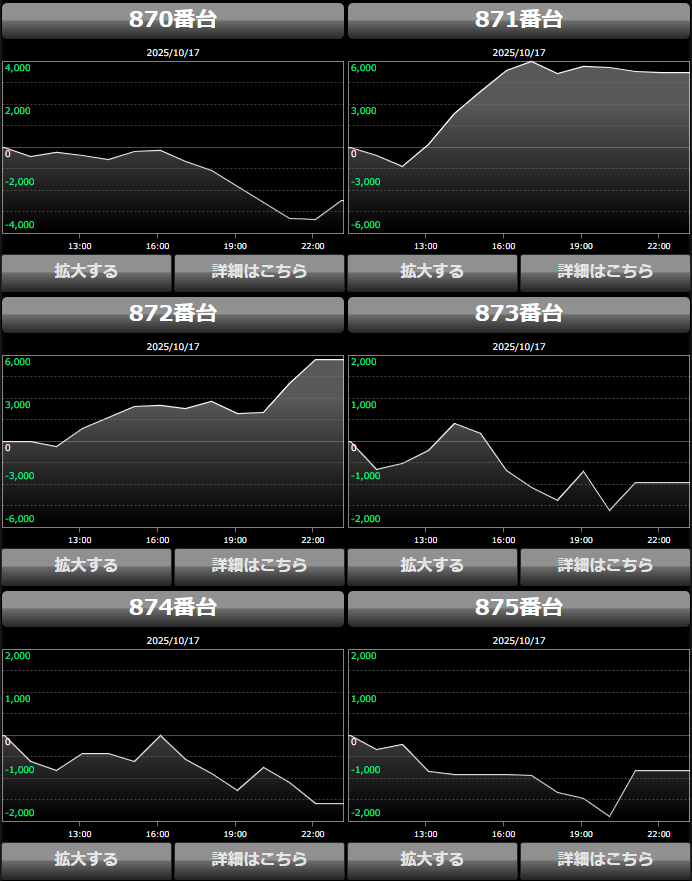Open 詳細はこちら for machine 870
The width and height of the screenshot is (692, 881).
pyautogui.click(x=259, y=272)
